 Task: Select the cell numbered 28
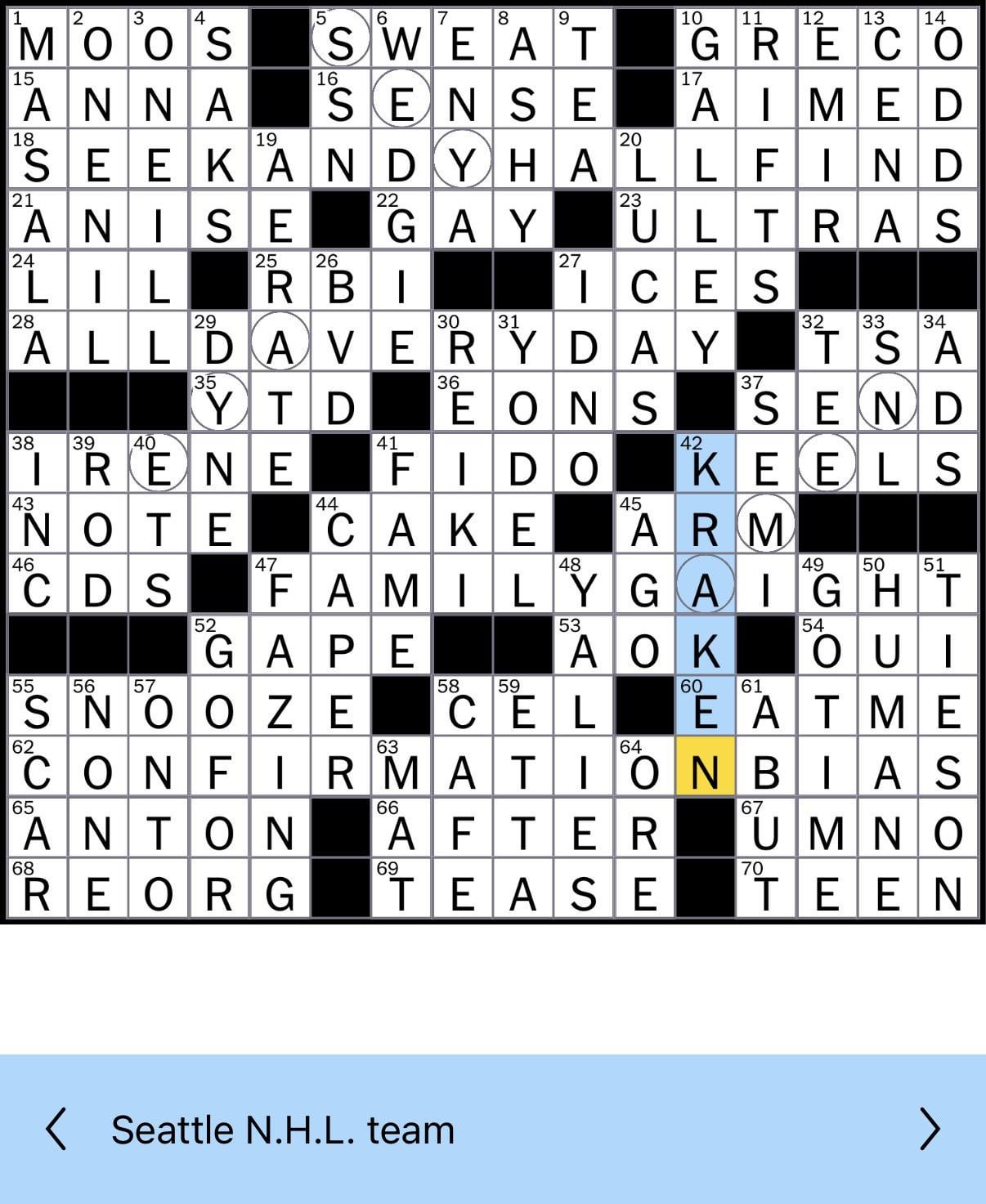tap(37, 342)
